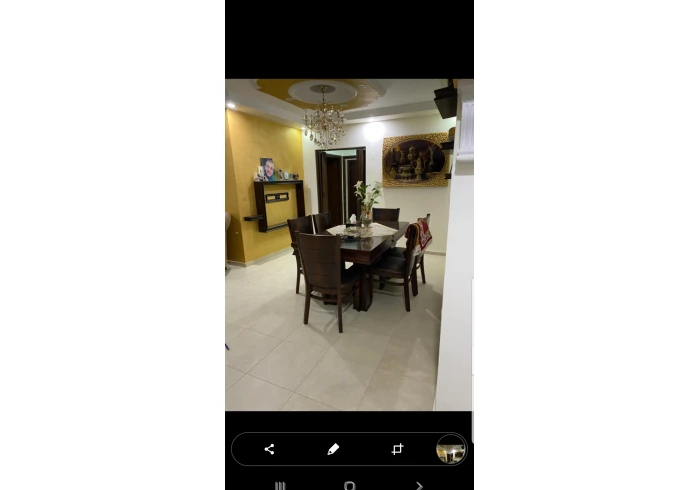Show recent apps
Viewport: 700px width, 490px height.
(280, 486)
